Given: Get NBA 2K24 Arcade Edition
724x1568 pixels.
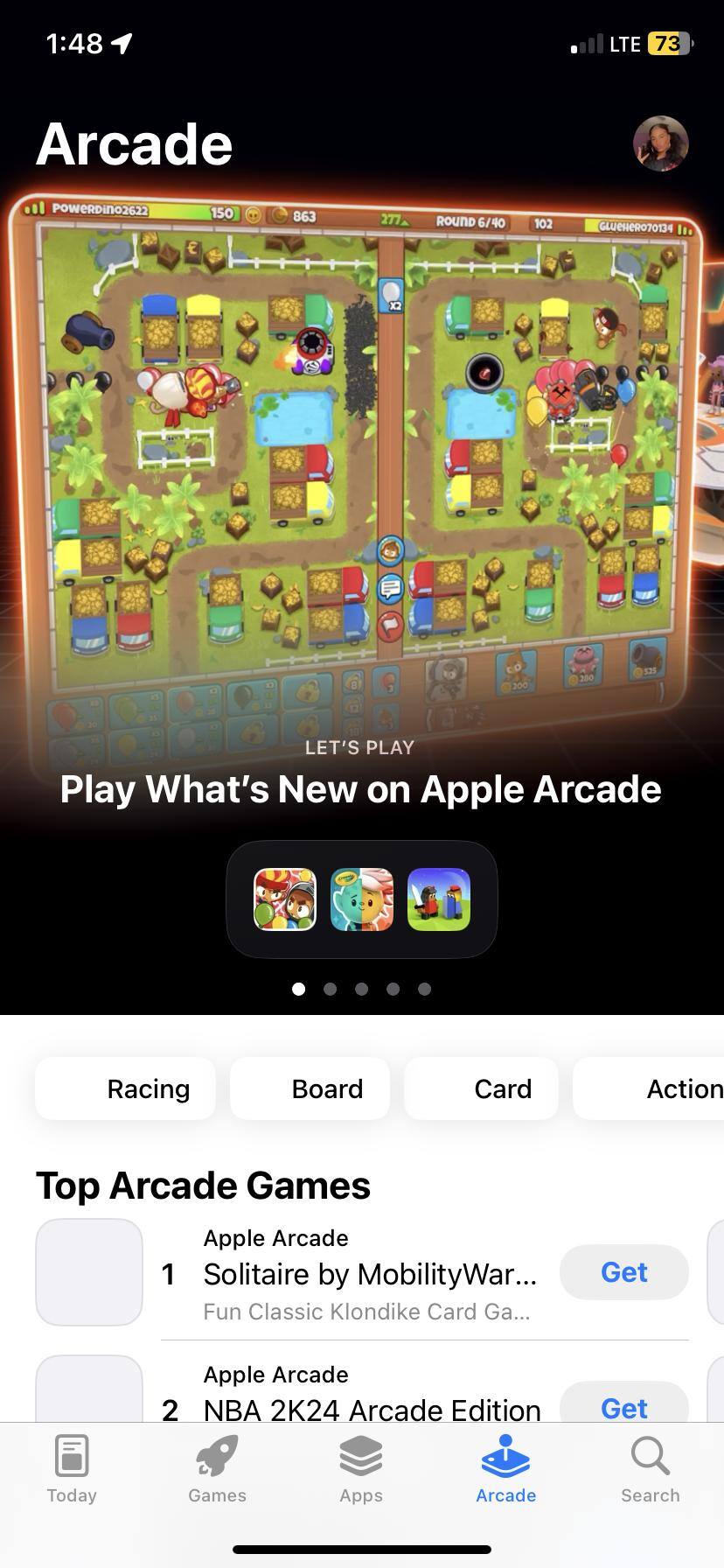Looking at the screenshot, I should click(x=623, y=1404).
